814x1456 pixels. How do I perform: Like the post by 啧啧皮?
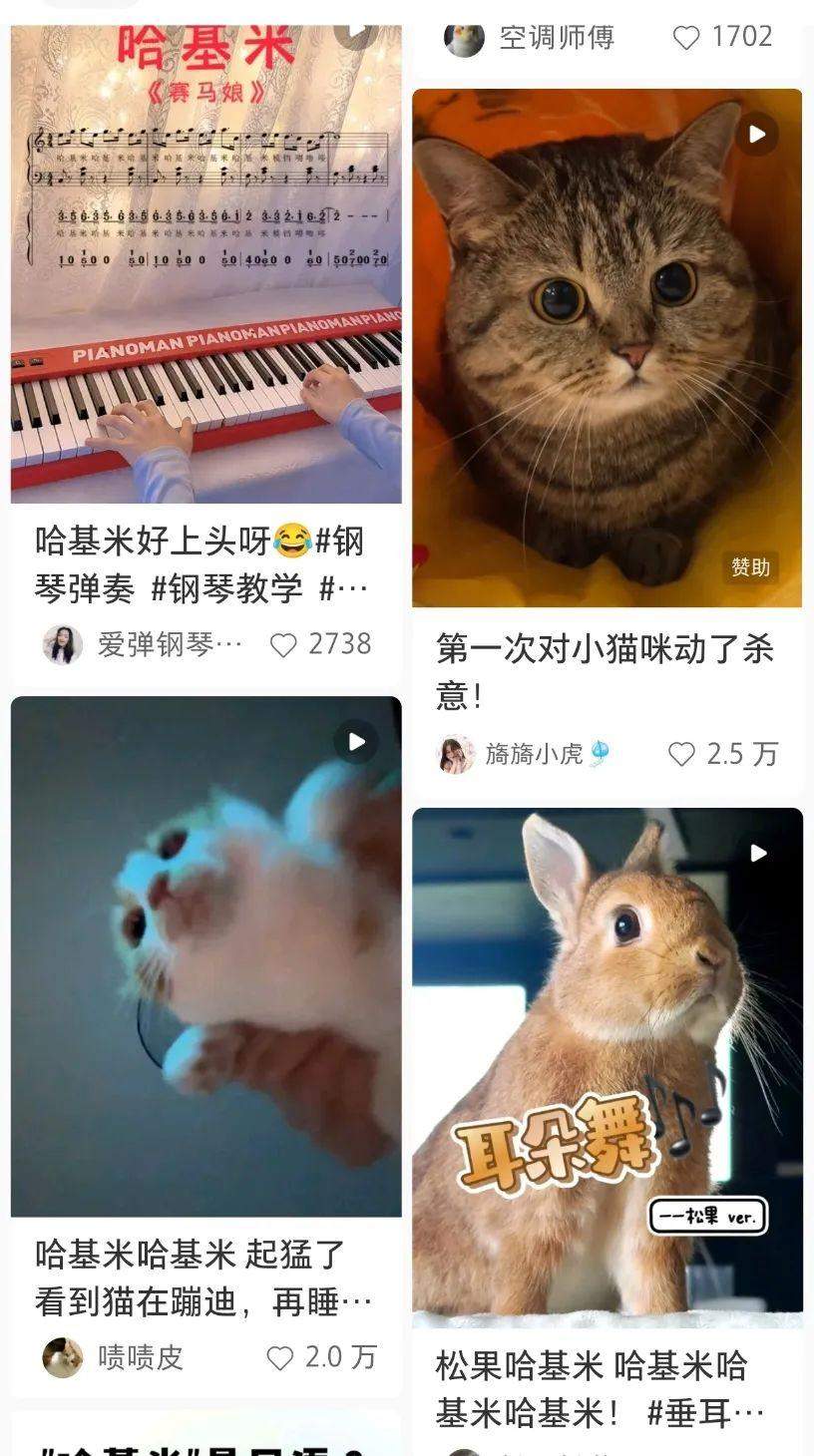click(x=280, y=1357)
